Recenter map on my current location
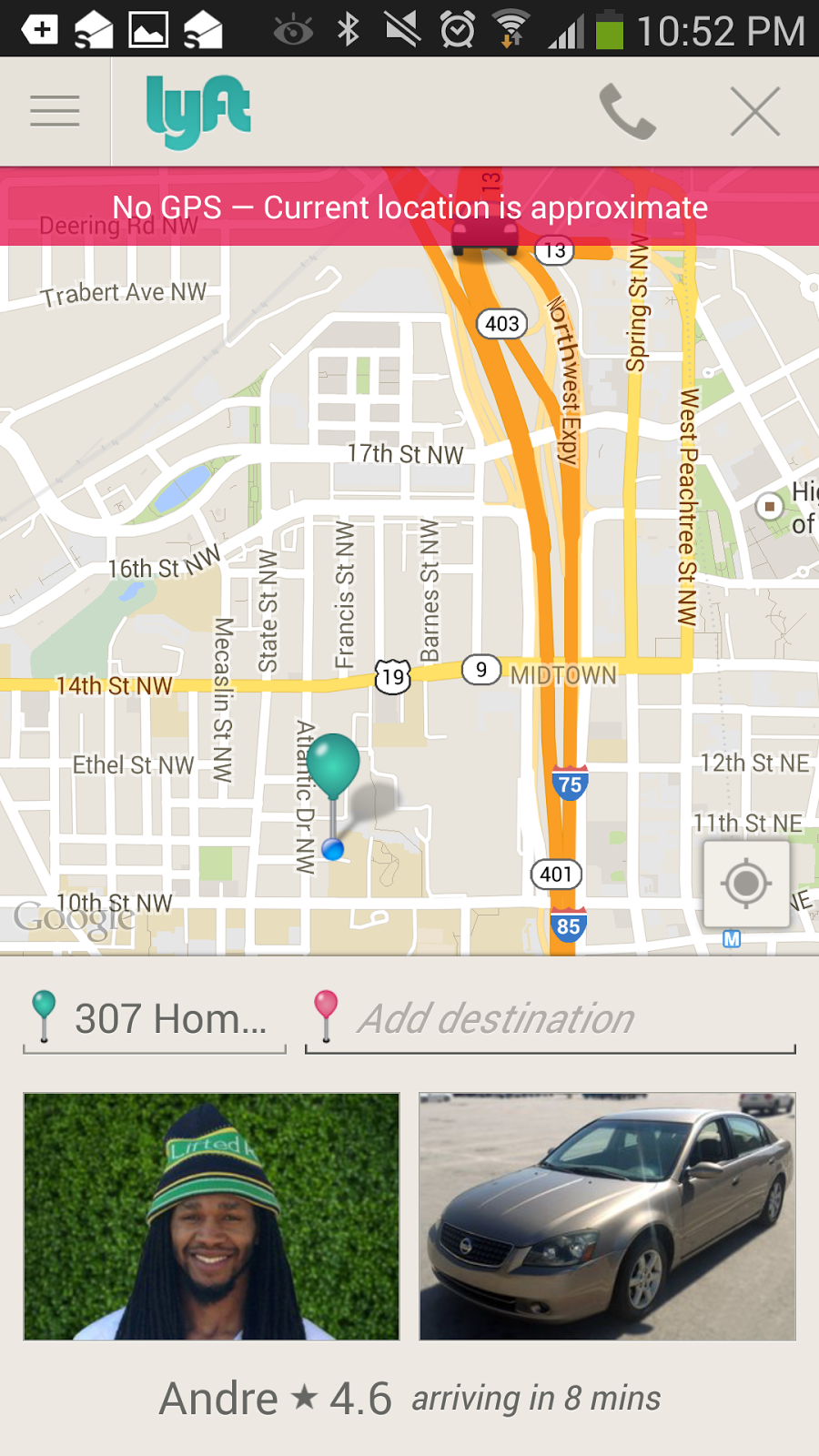The height and width of the screenshot is (1456, 819). [x=746, y=884]
